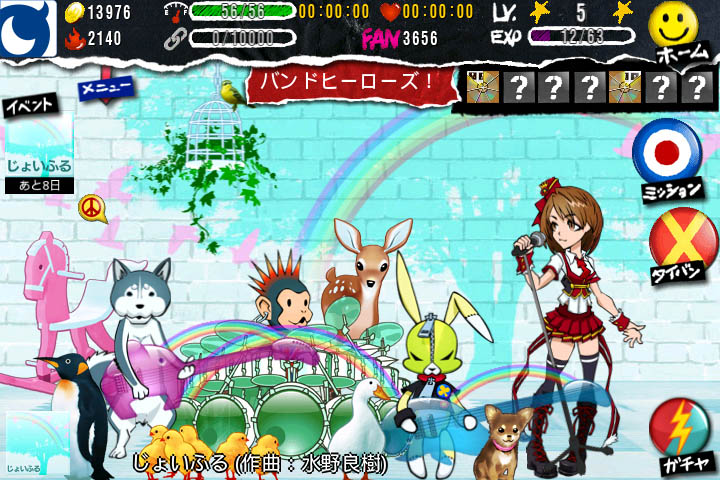Tap the peace sign speech bubble
The height and width of the screenshot is (480, 720).
pyautogui.click(x=91, y=208)
